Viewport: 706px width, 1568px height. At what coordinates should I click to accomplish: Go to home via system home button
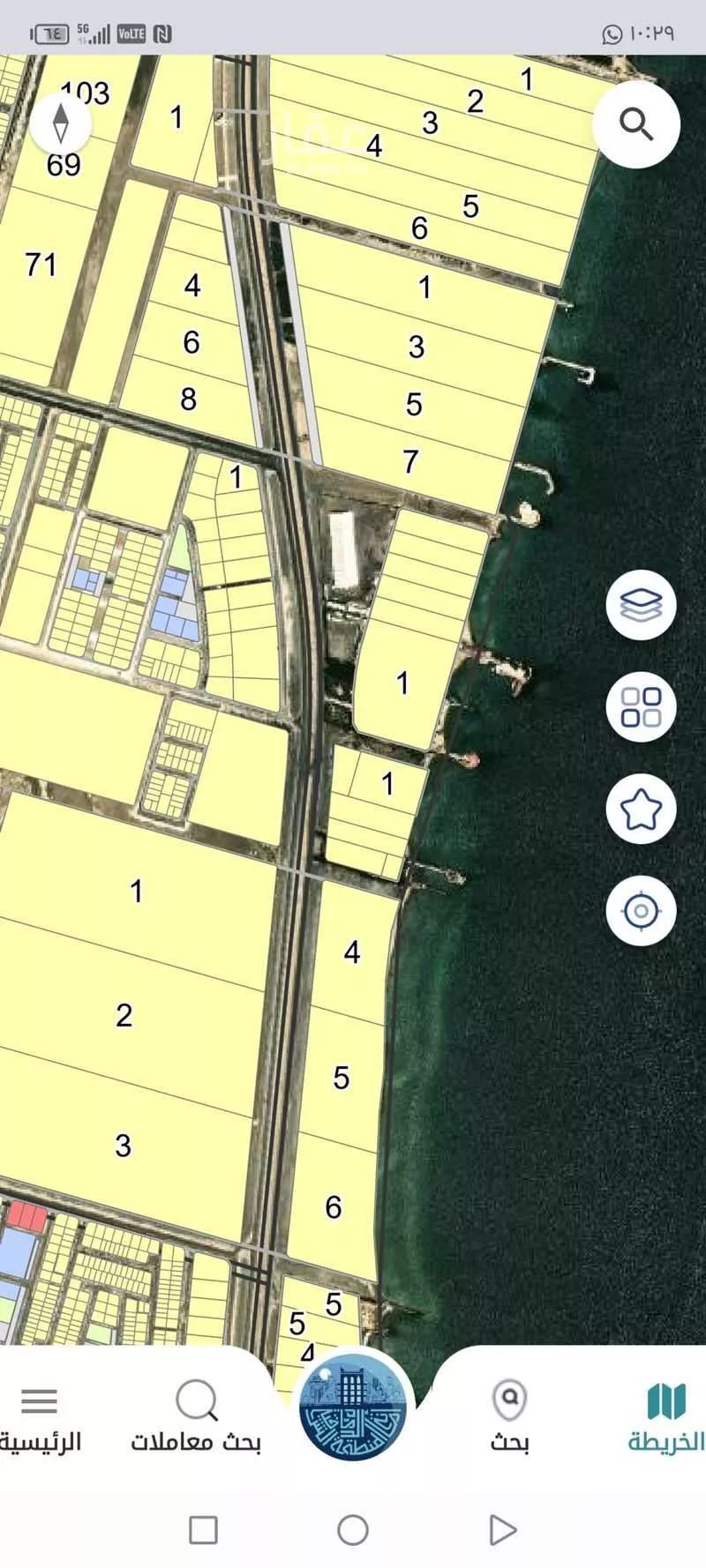353,1530
